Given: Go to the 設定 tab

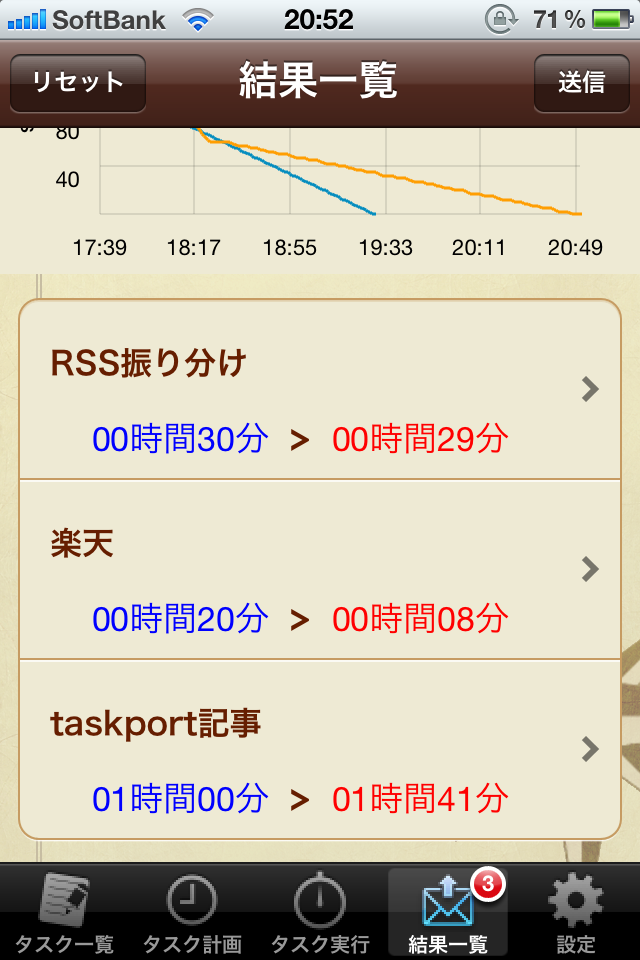Looking at the screenshot, I should 576,912.
